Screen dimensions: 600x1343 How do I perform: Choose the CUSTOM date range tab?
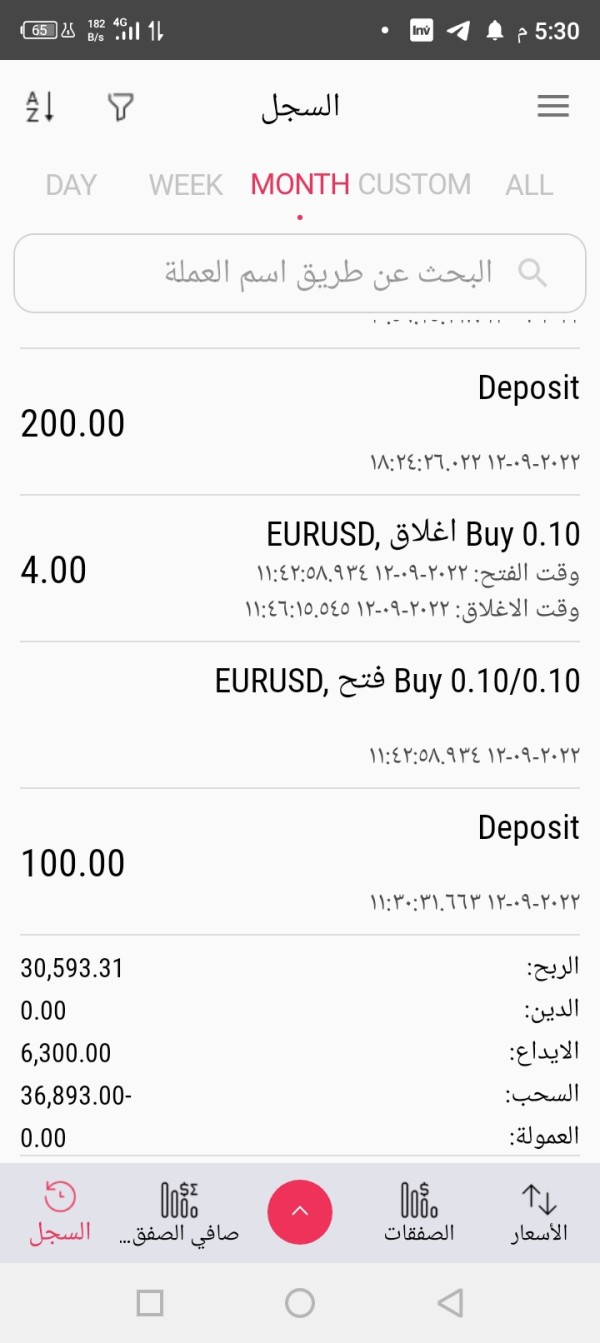414,185
